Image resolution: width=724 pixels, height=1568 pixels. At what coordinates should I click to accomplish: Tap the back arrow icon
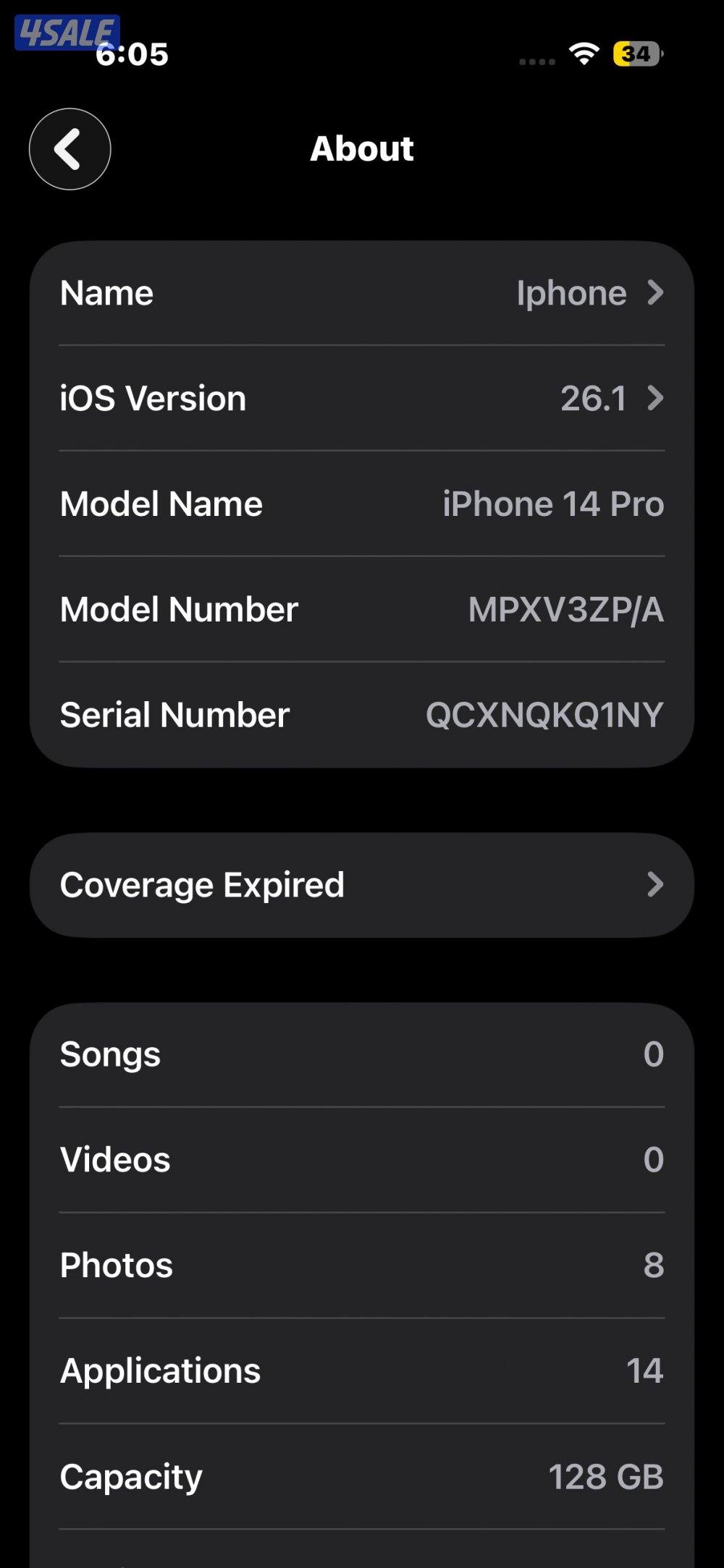coord(70,148)
